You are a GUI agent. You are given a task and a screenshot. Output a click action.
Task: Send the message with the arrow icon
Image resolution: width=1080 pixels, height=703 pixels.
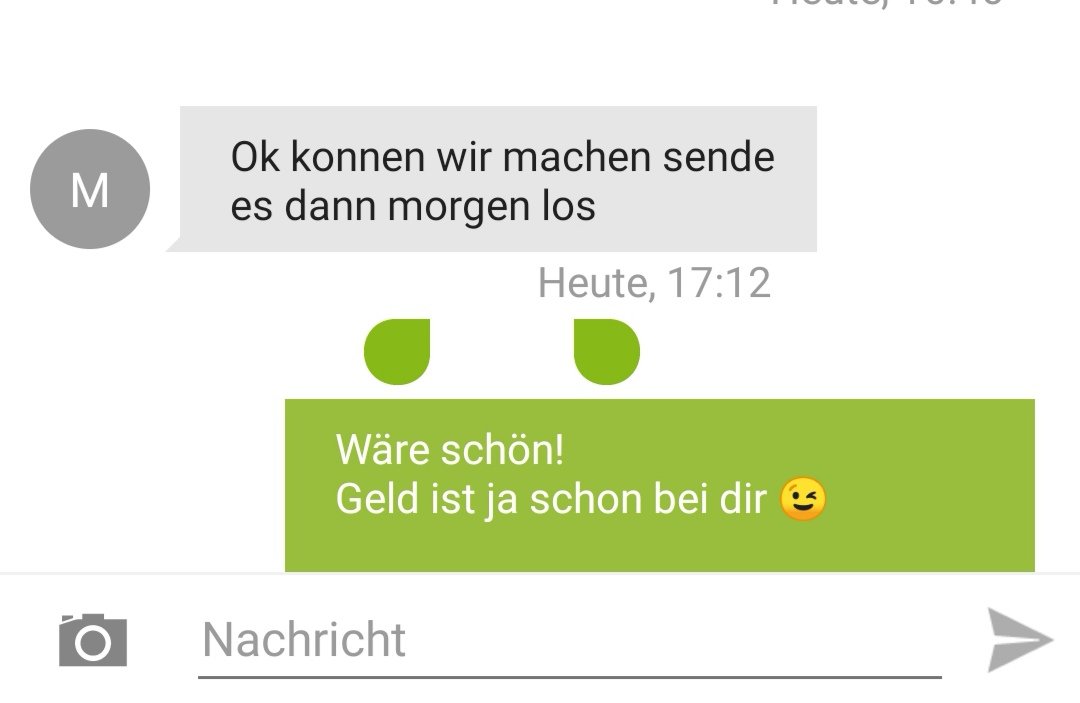tap(1019, 639)
